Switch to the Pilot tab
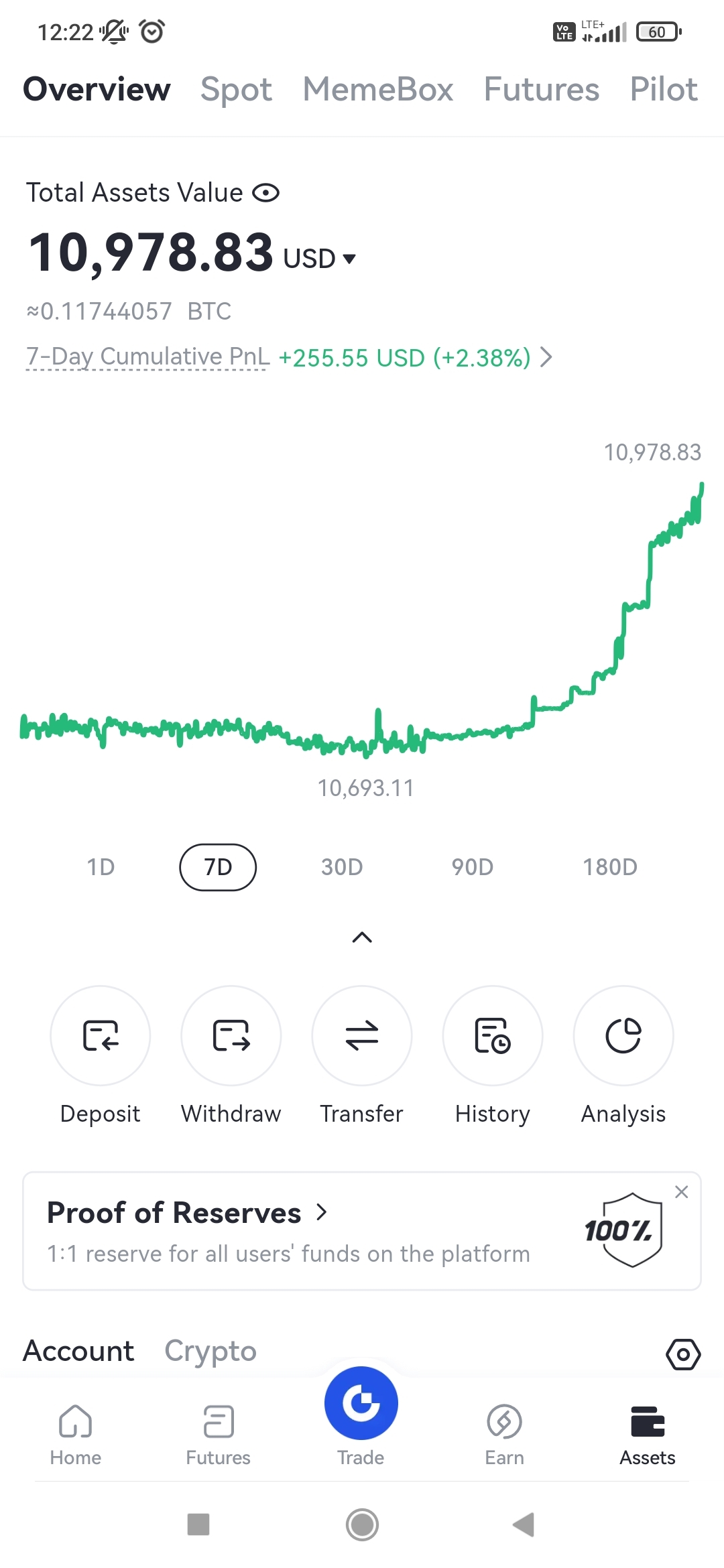Screen dimensions: 724x1568 pos(663,90)
